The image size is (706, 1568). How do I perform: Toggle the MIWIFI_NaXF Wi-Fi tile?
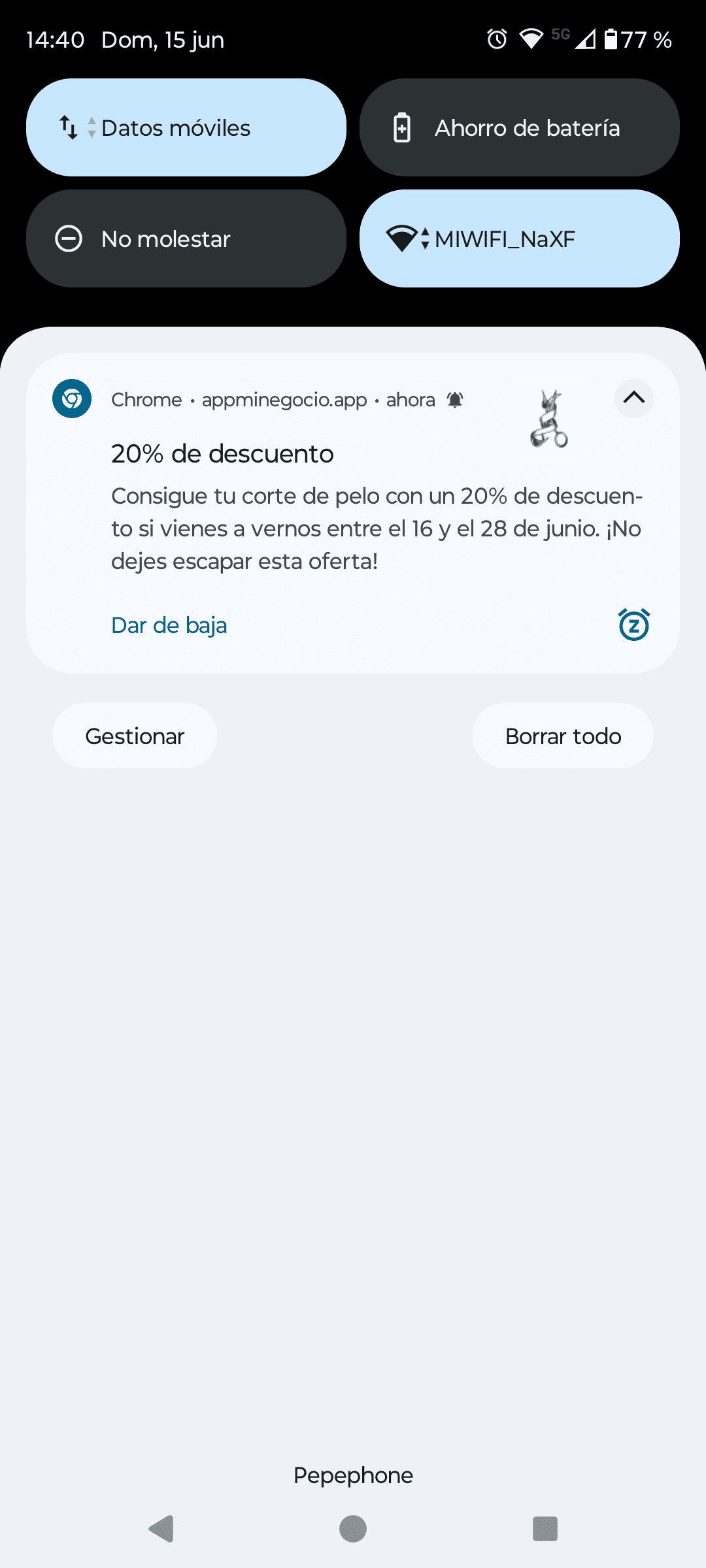coord(519,238)
